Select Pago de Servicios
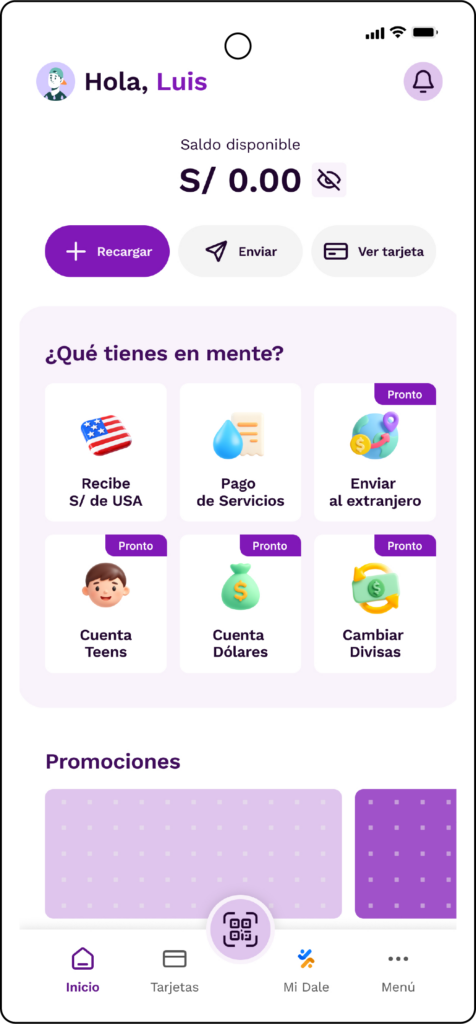Image resolution: width=476 pixels, height=1024 pixels. coord(240,452)
